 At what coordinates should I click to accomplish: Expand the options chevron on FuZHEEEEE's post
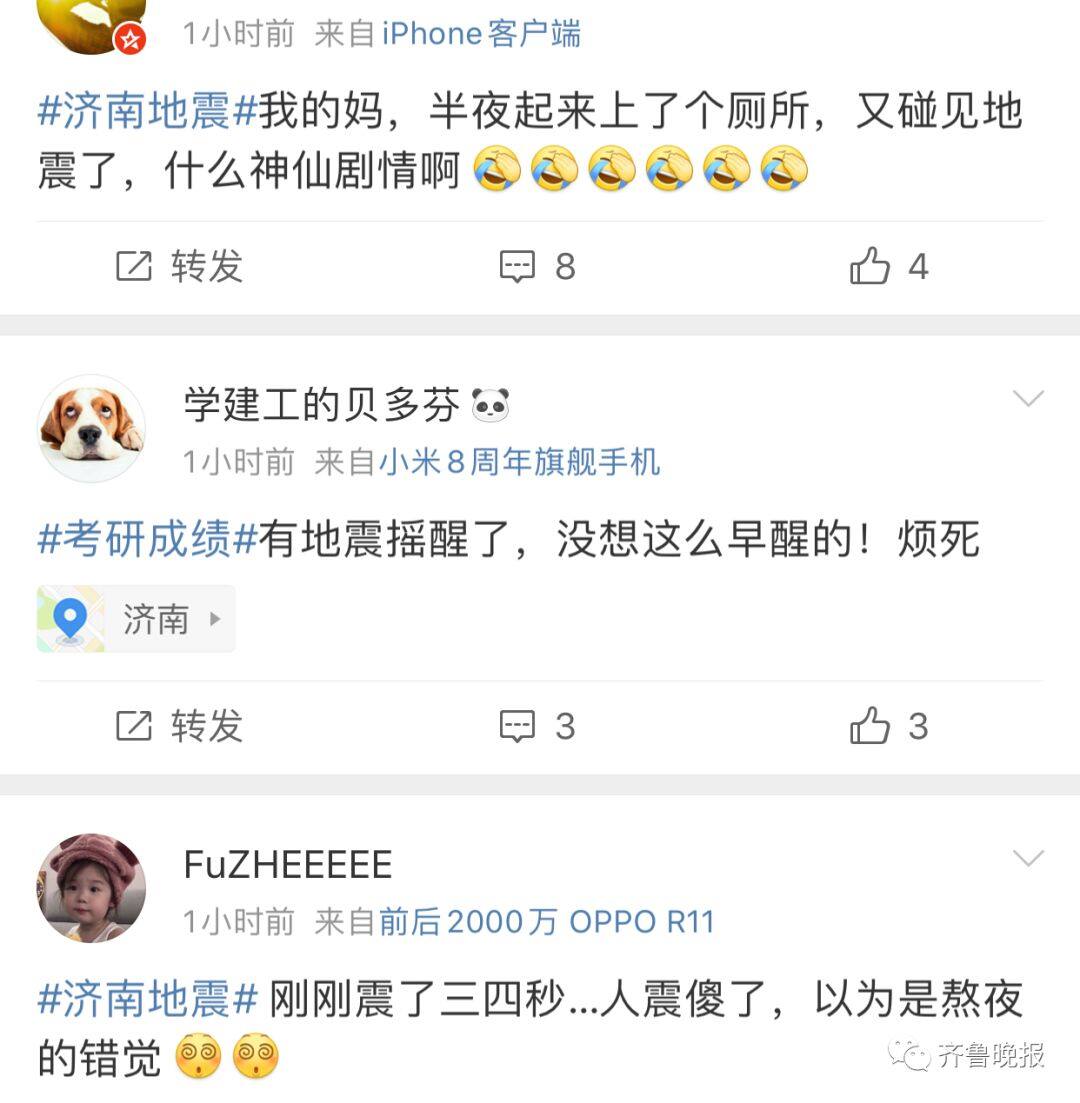point(1028,859)
